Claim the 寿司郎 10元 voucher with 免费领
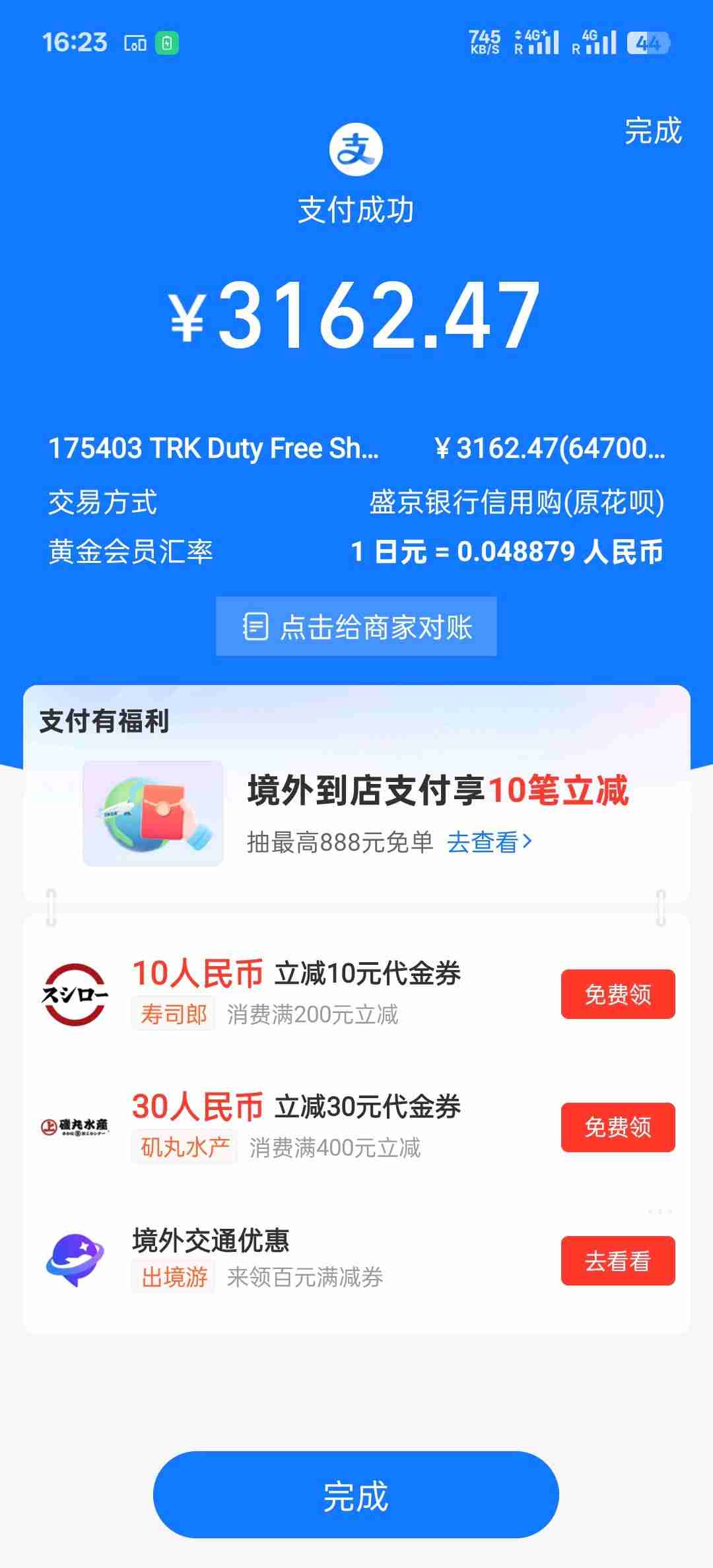713x1568 pixels. pyautogui.click(x=617, y=994)
